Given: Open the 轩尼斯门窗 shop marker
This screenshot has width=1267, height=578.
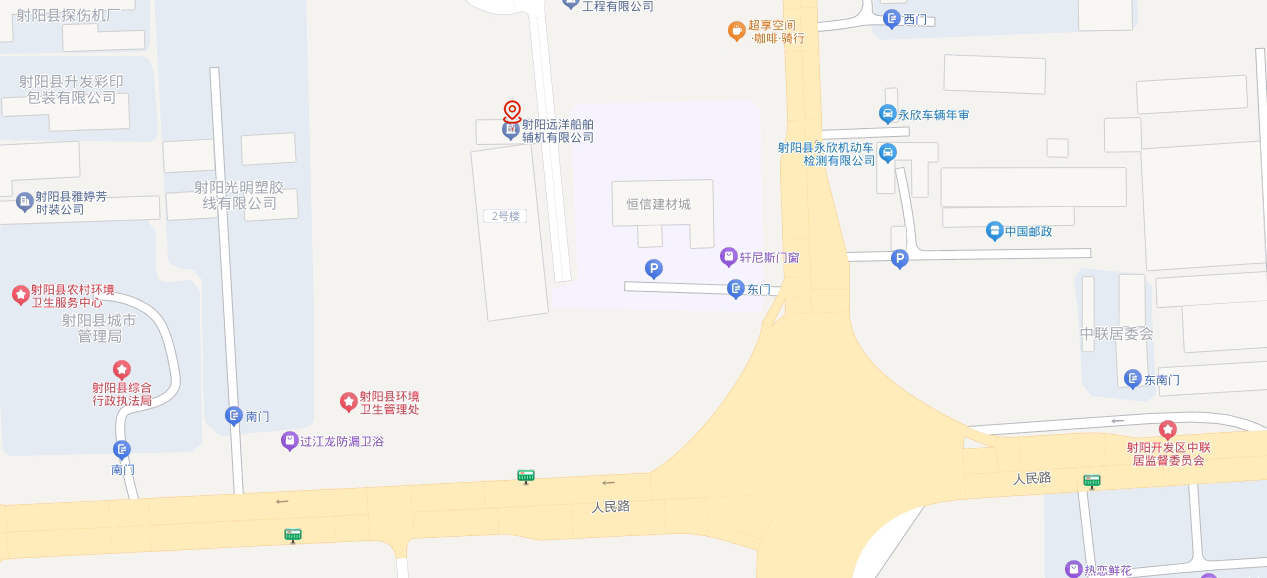Looking at the screenshot, I should pos(729,257).
